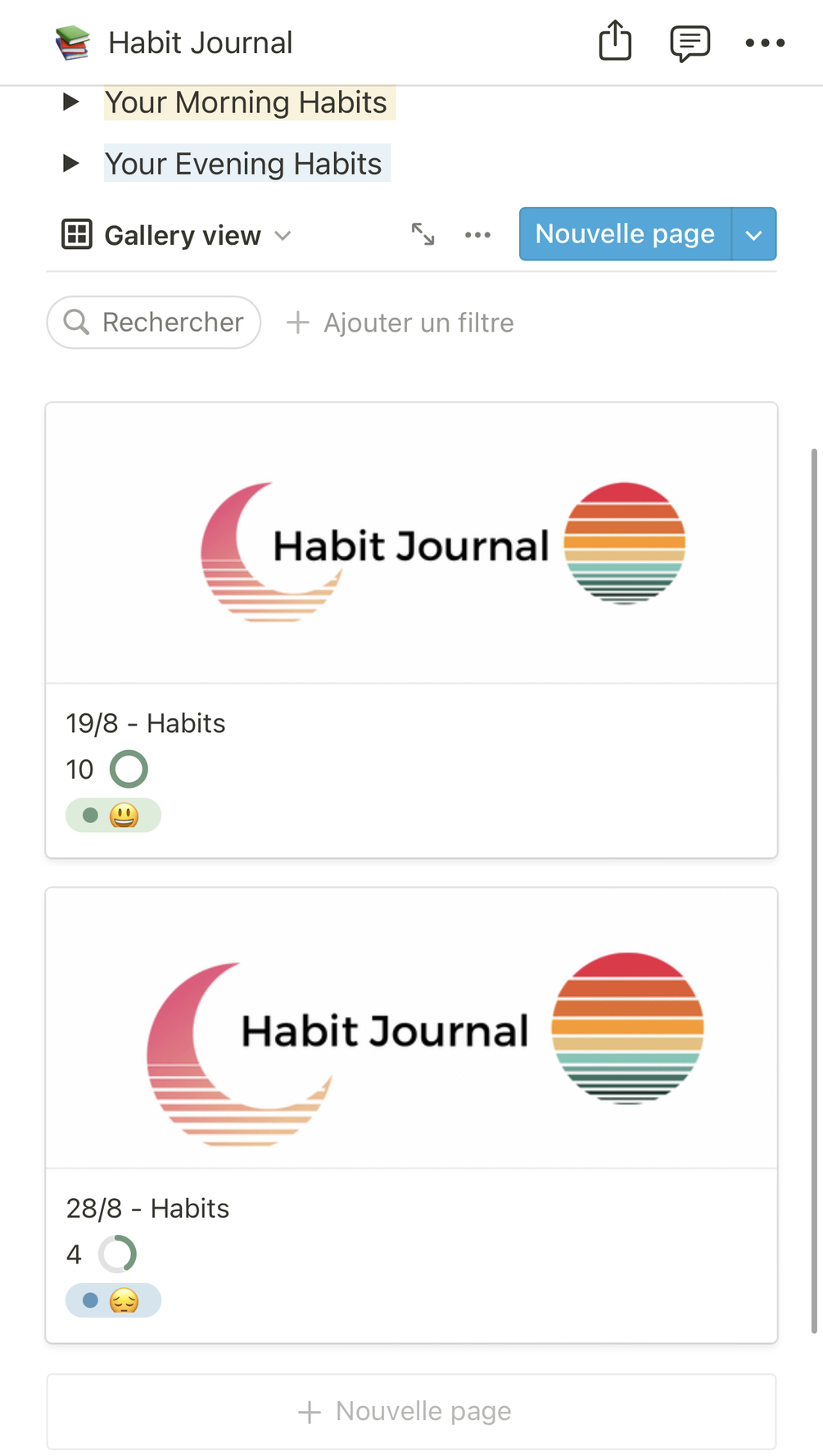
Task: Open the page overflow menu
Action: pyautogui.click(x=765, y=43)
